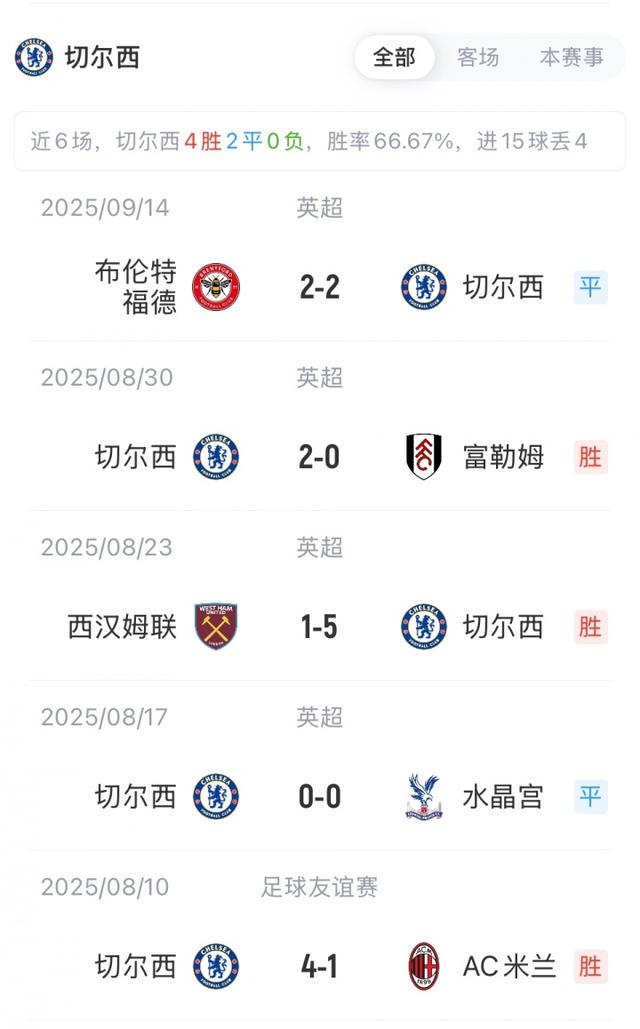Switch to the 本赛事 tab

(x=571, y=58)
